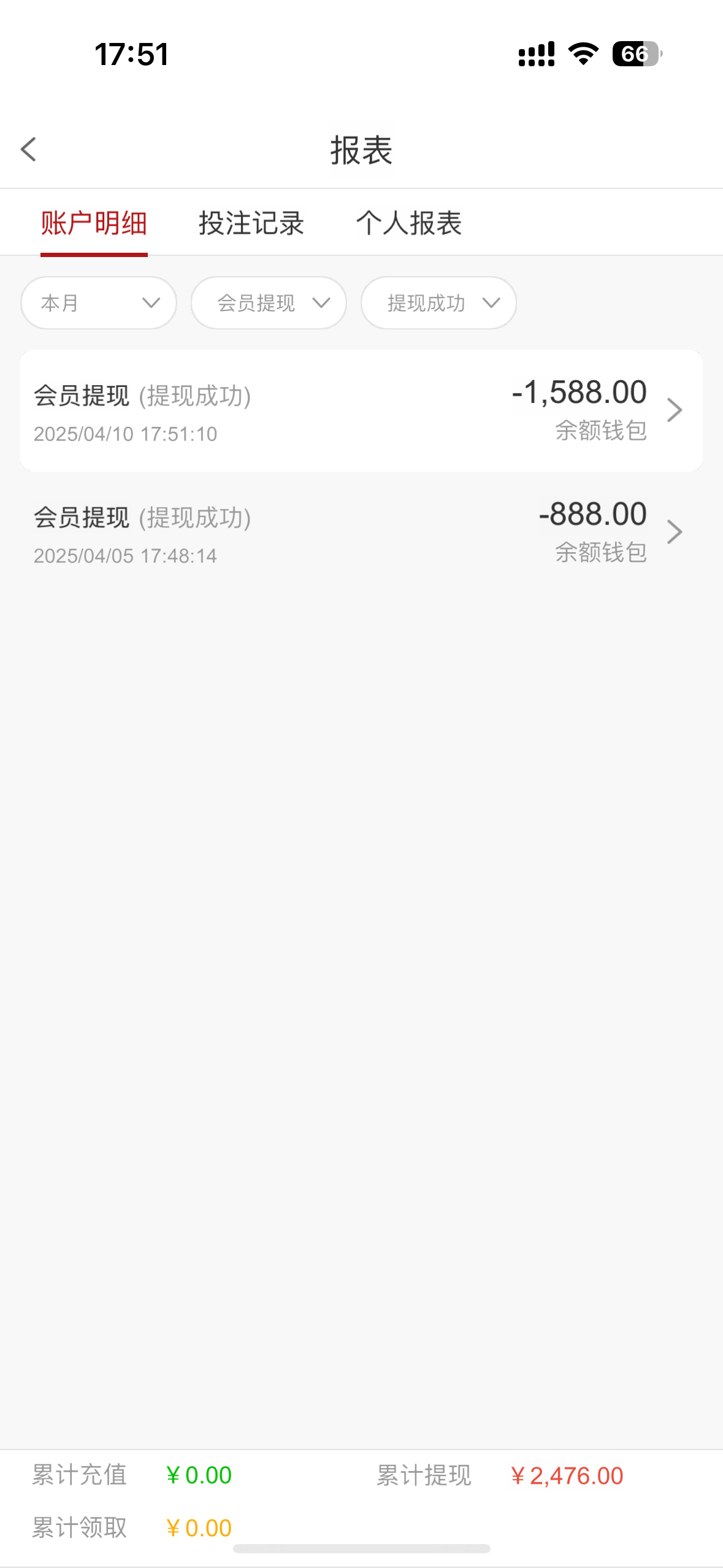Open the 会员提现 type filter dropdown

pyautogui.click(x=269, y=302)
